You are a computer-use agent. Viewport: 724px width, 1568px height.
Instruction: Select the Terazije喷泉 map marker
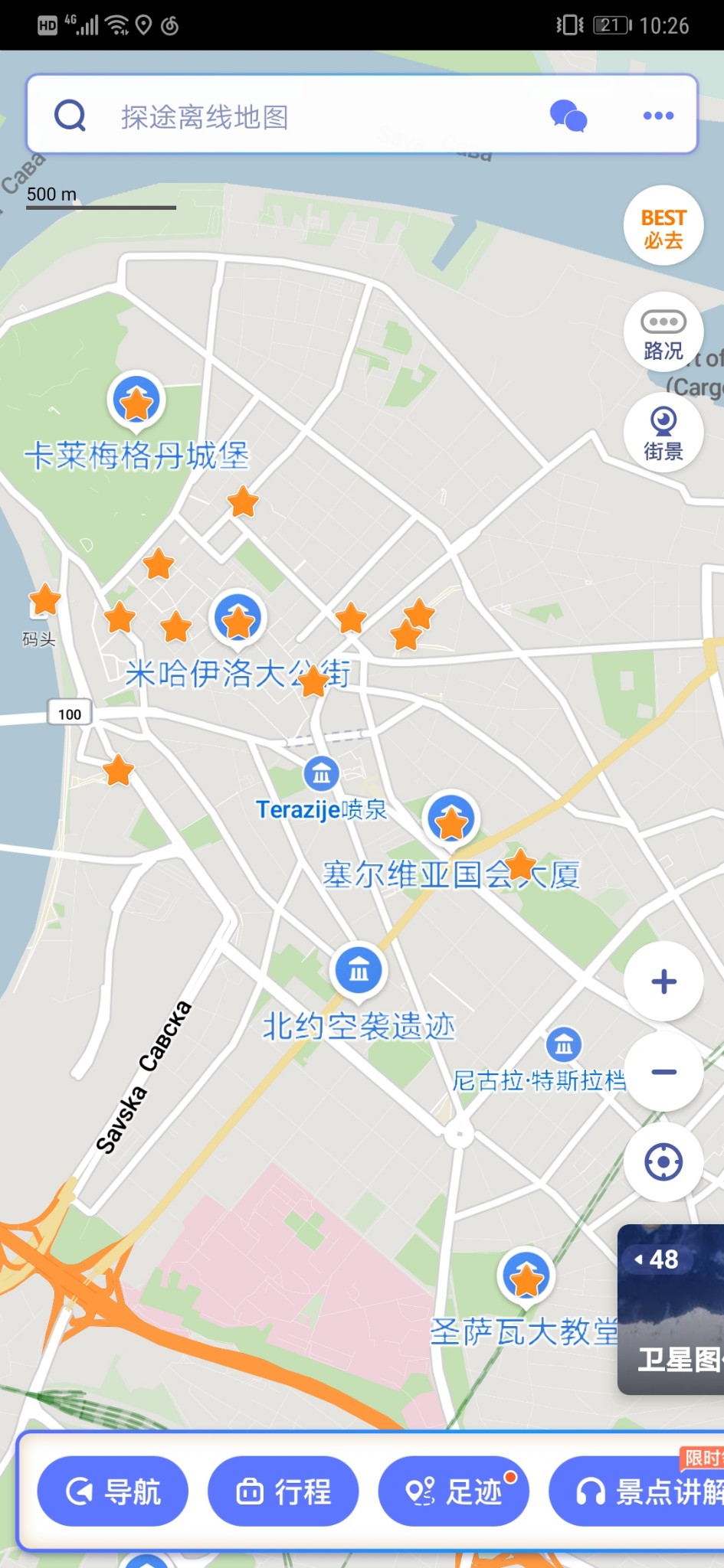click(322, 773)
